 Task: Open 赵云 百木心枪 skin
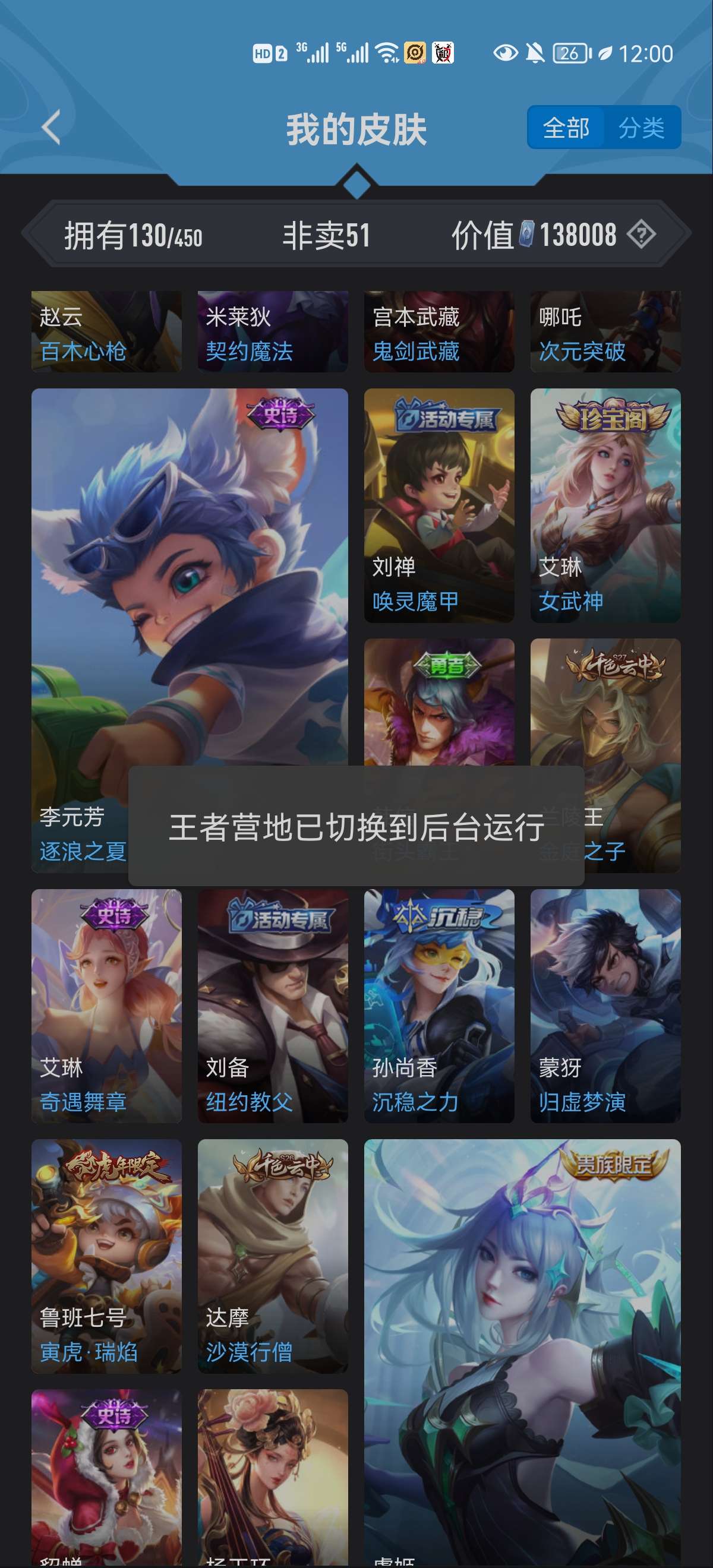tap(106, 332)
